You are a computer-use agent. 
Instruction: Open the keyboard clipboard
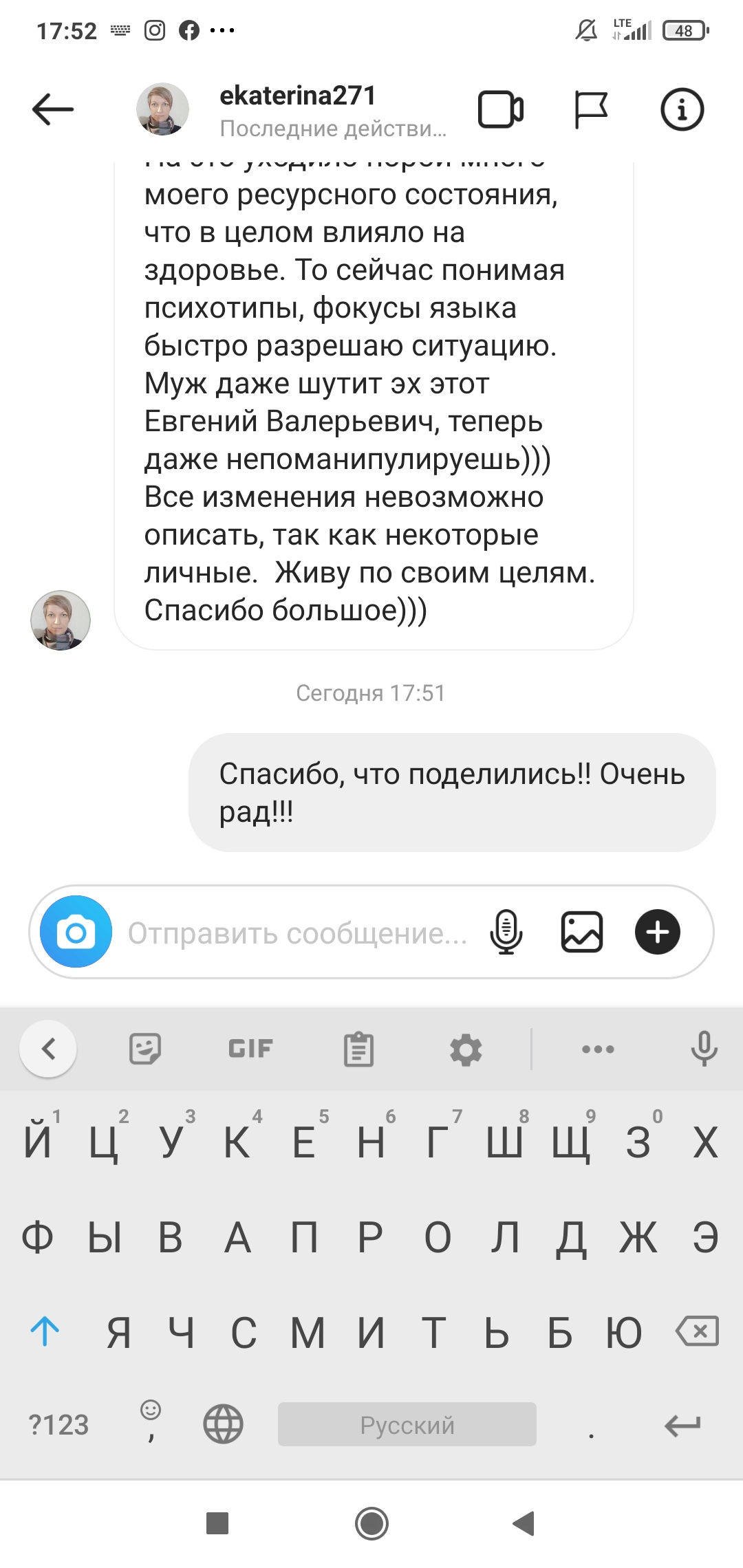pyautogui.click(x=358, y=1049)
